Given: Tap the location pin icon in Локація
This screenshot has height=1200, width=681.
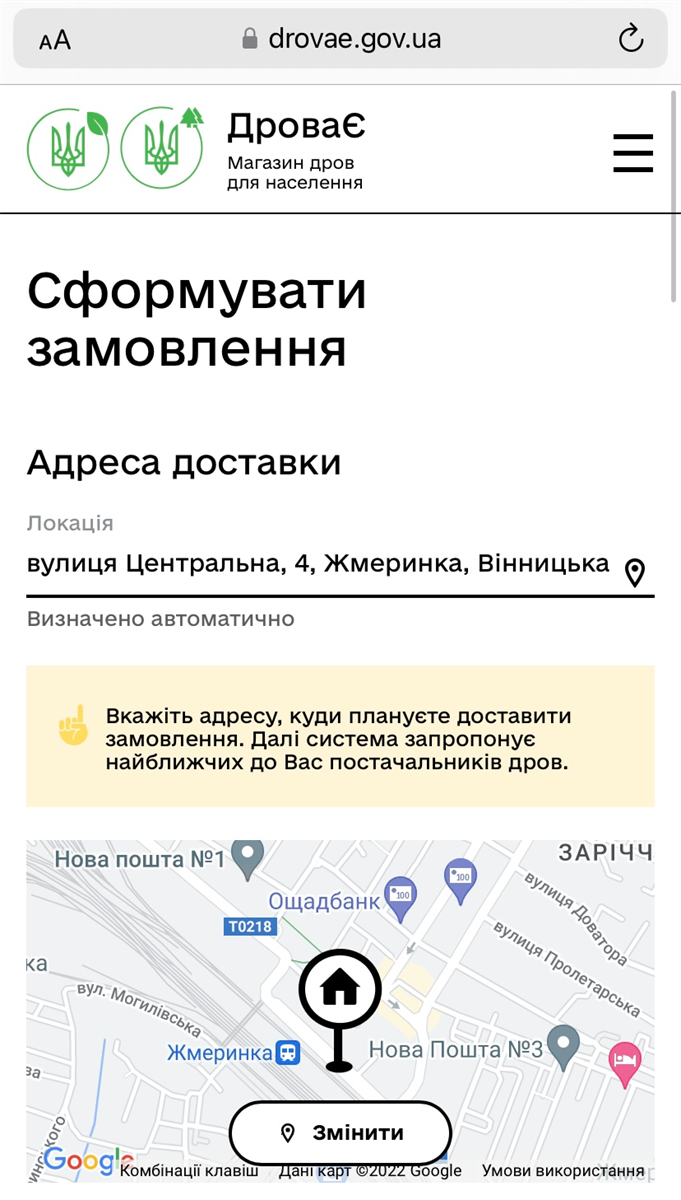Looking at the screenshot, I should [x=634, y=573].
